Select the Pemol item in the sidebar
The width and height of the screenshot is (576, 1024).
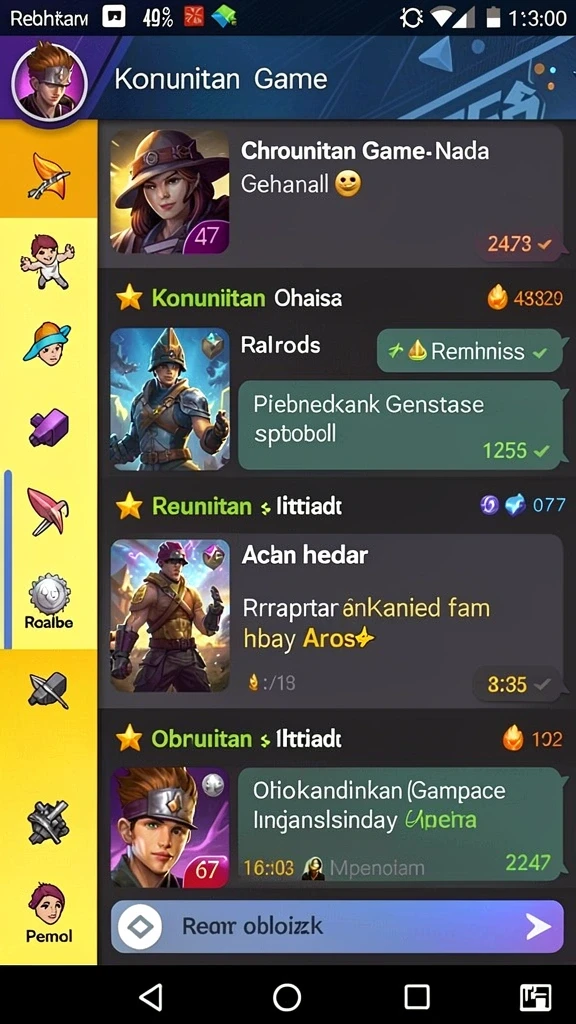[49, 913]
